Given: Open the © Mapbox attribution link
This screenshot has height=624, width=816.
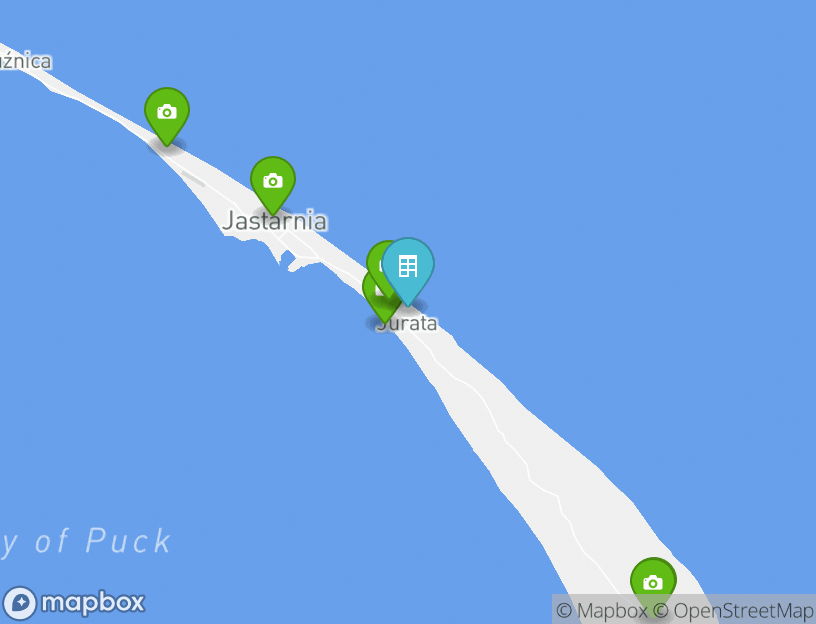Looking at the screenshot, I should [x=602, y=610].
